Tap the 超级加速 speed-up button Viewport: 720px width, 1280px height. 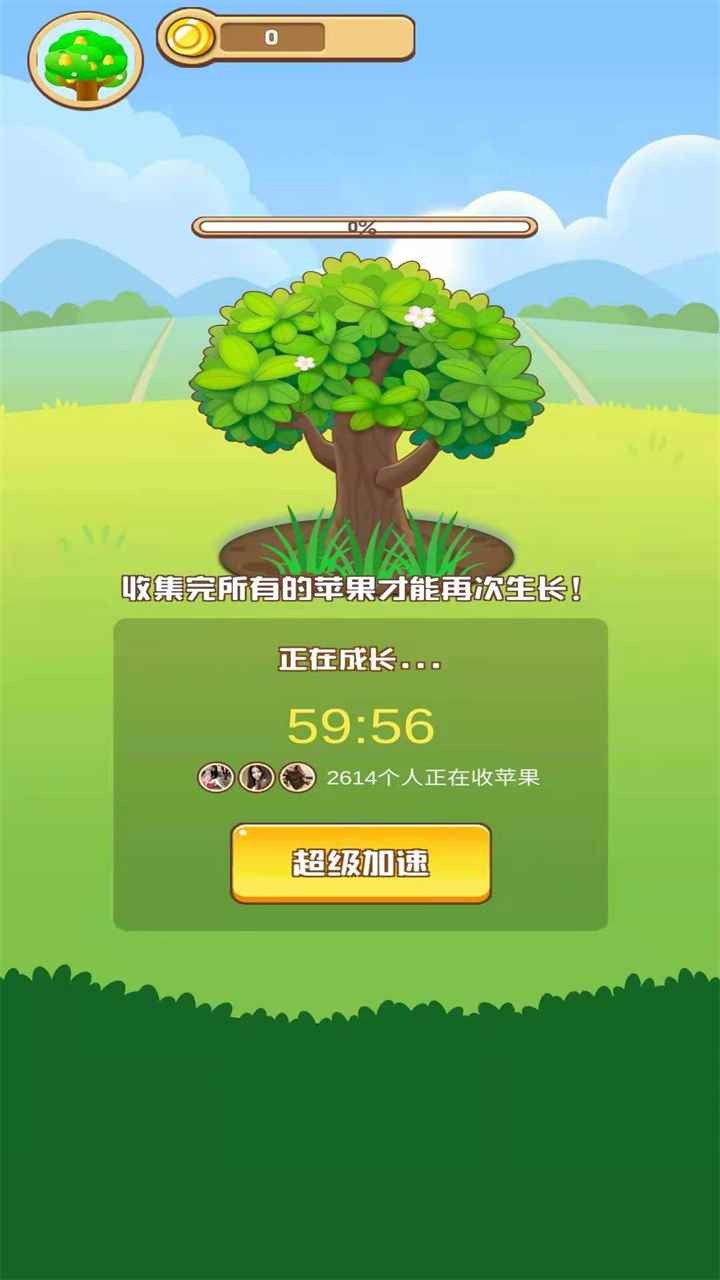(x=361, y=863)
